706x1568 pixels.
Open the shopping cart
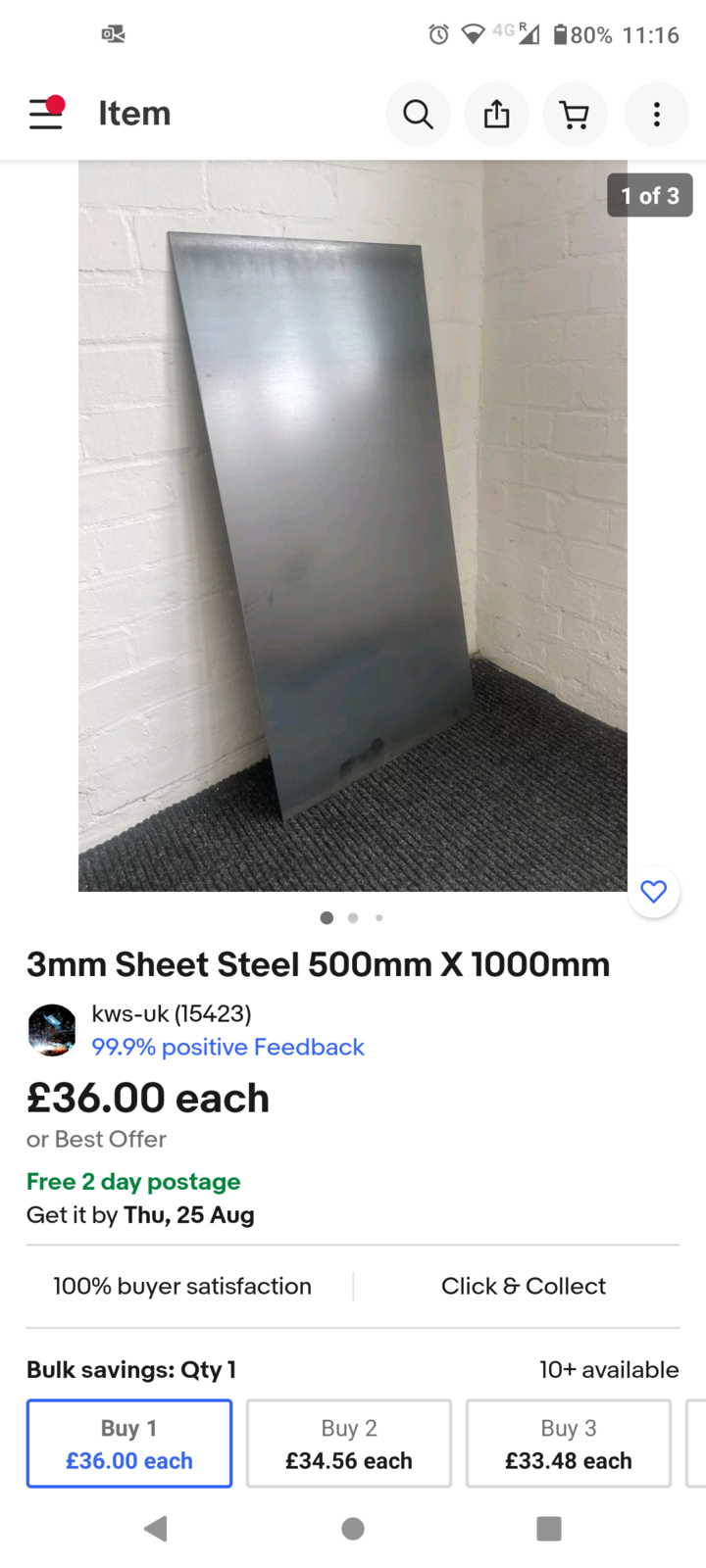(x=575, y=114)
